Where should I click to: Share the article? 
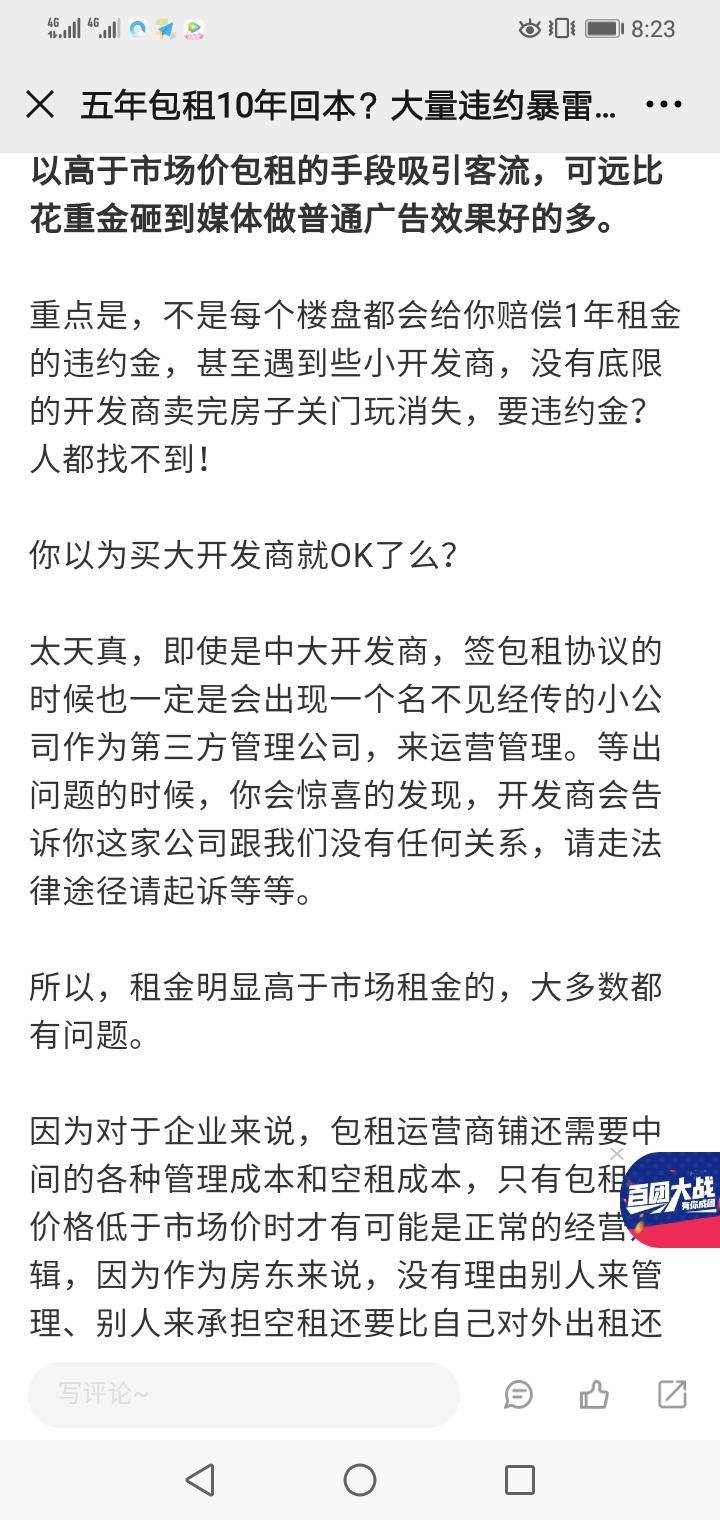[672, 1394]
